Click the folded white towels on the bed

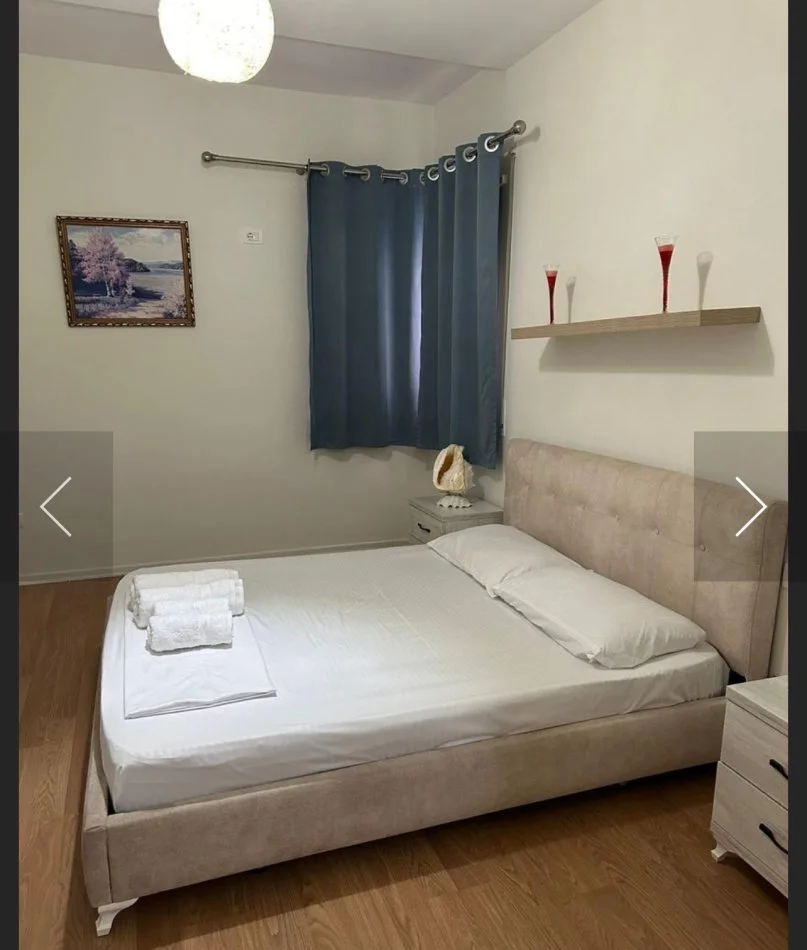[190, 610]
